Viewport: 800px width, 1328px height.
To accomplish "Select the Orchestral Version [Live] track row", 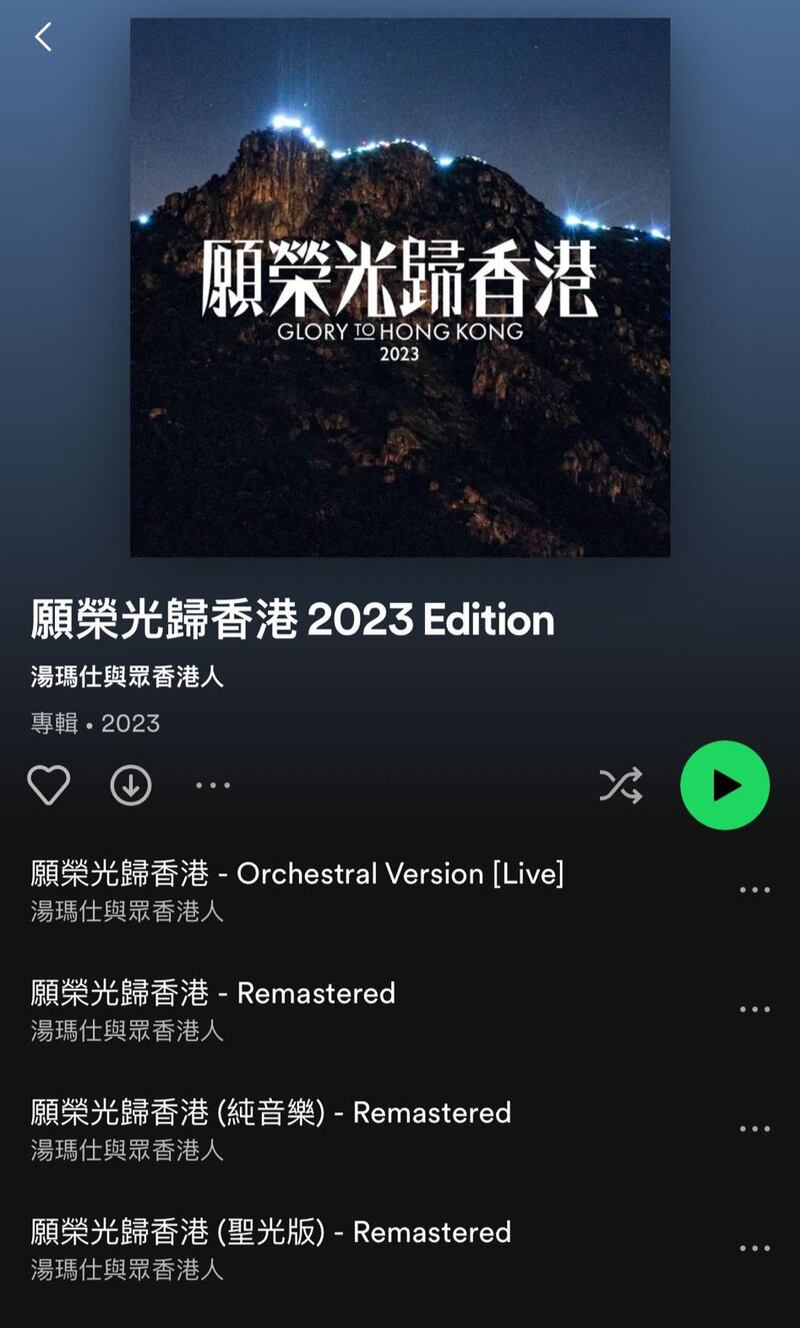I will 300,888.
